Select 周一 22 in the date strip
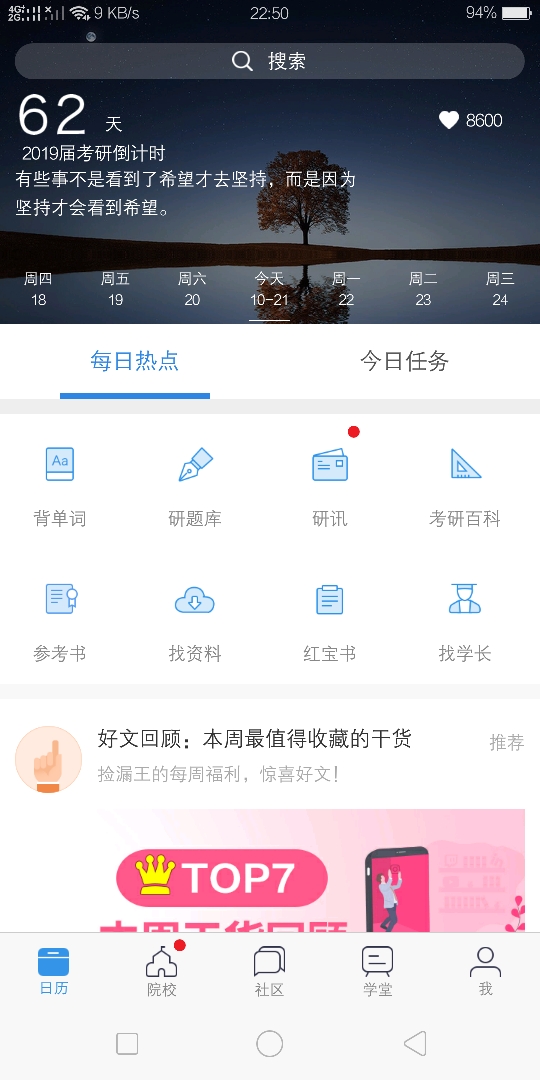This screenshot has height=1080, width=540. click(x=346, y=289)
